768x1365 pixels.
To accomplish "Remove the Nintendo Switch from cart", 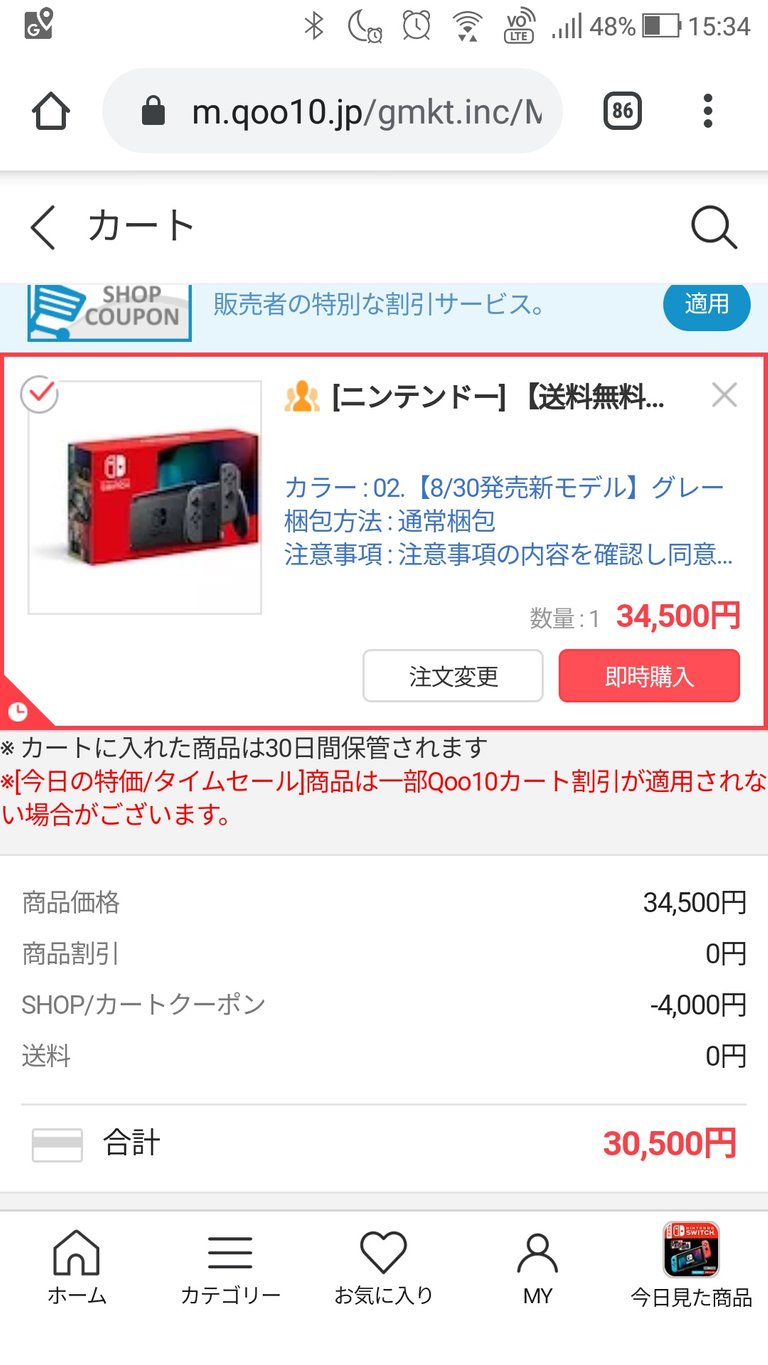I will click(x=724, y=396).
